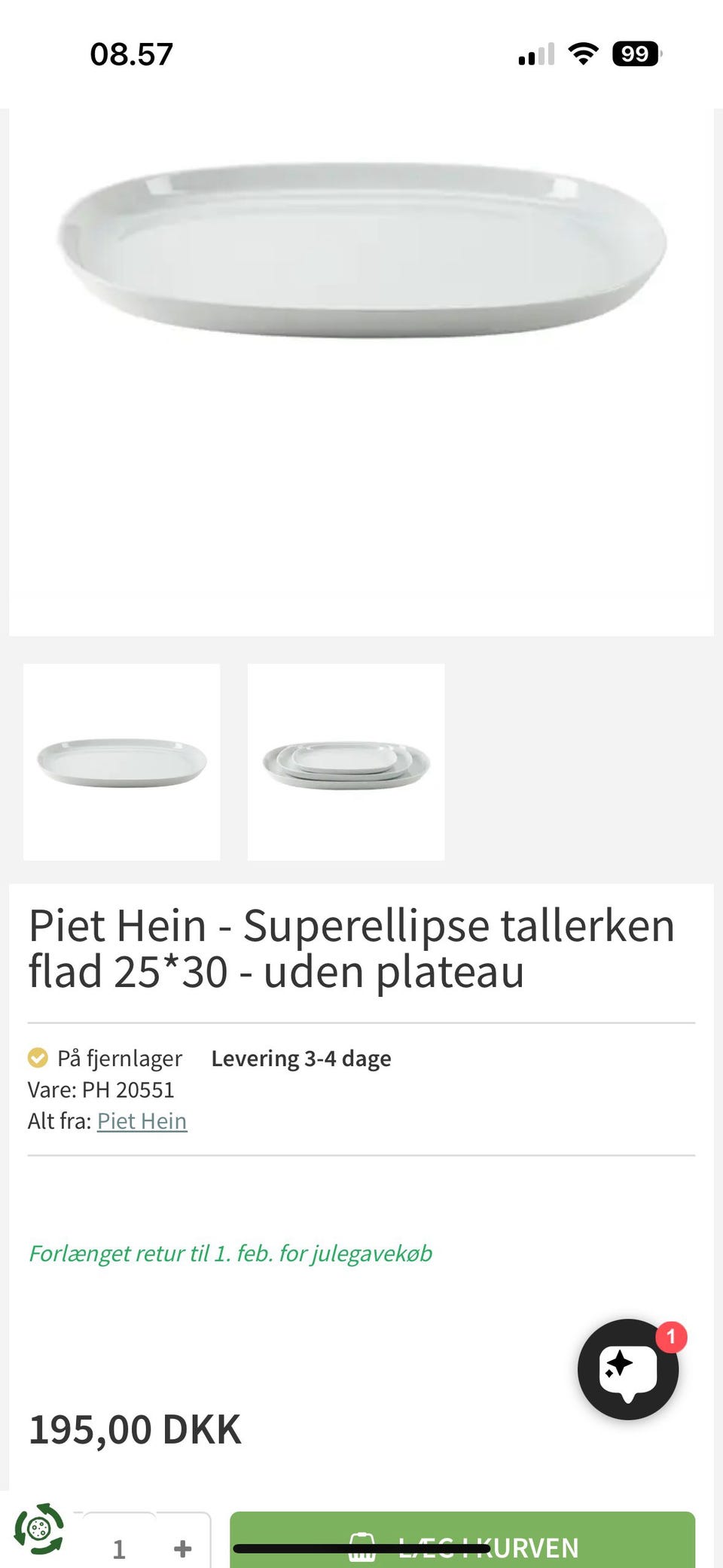This screenshot has width=723, height=1568.
Task: Tap the Wi-Fi icon in the status bar
Action: pos(584,52)
